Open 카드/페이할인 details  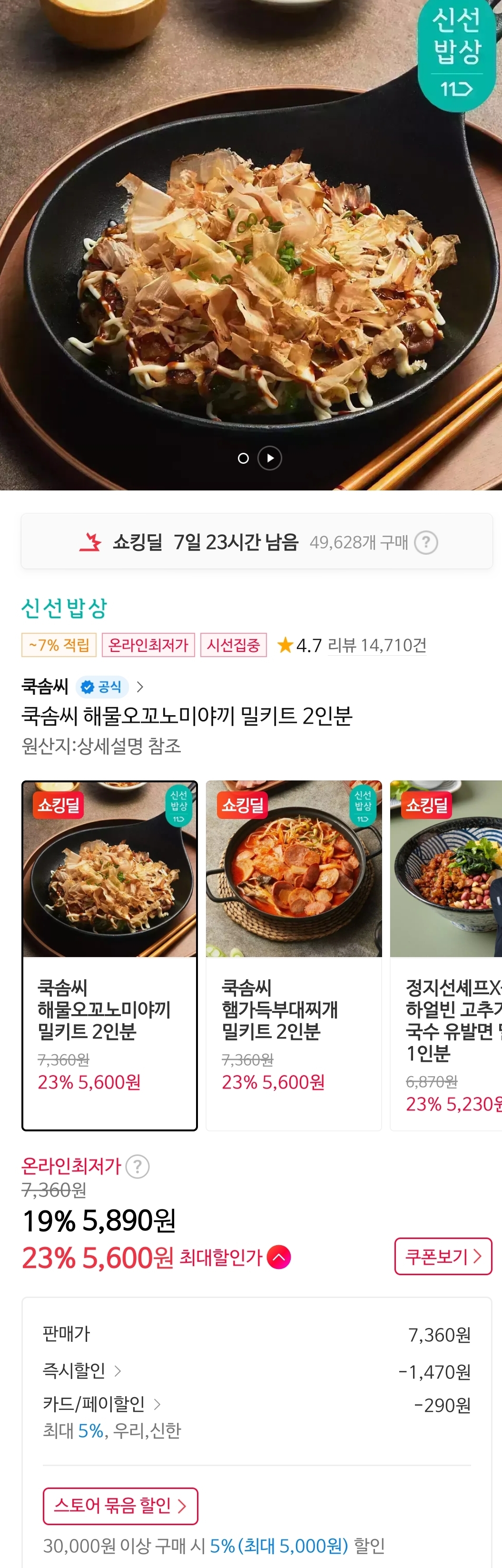click(x=101, y=1404)
